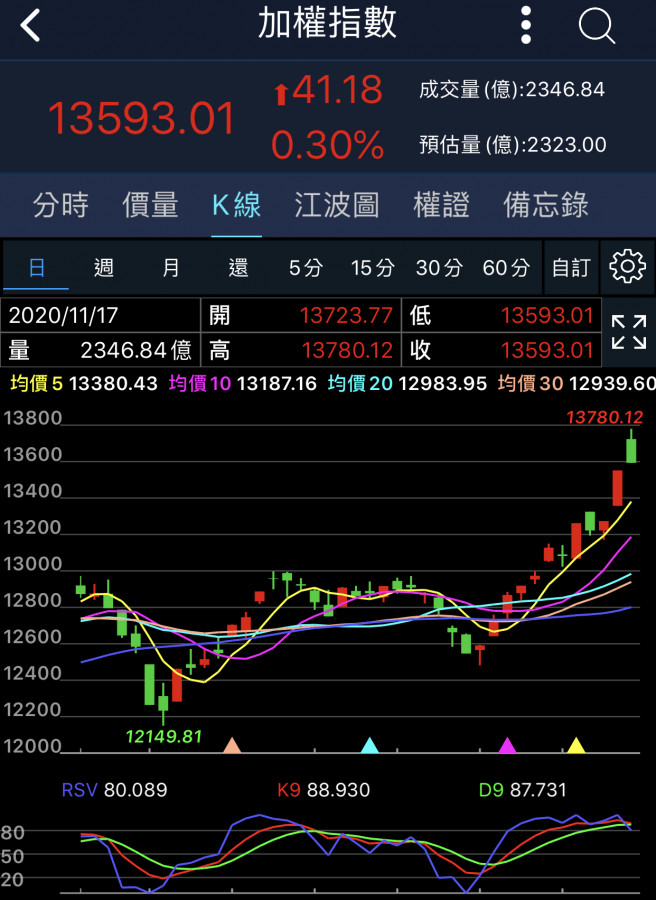Image resolution: width=656 pixels, height=900 pixels.
Task: Select the 還 chart option
Action: coord(238,267)
